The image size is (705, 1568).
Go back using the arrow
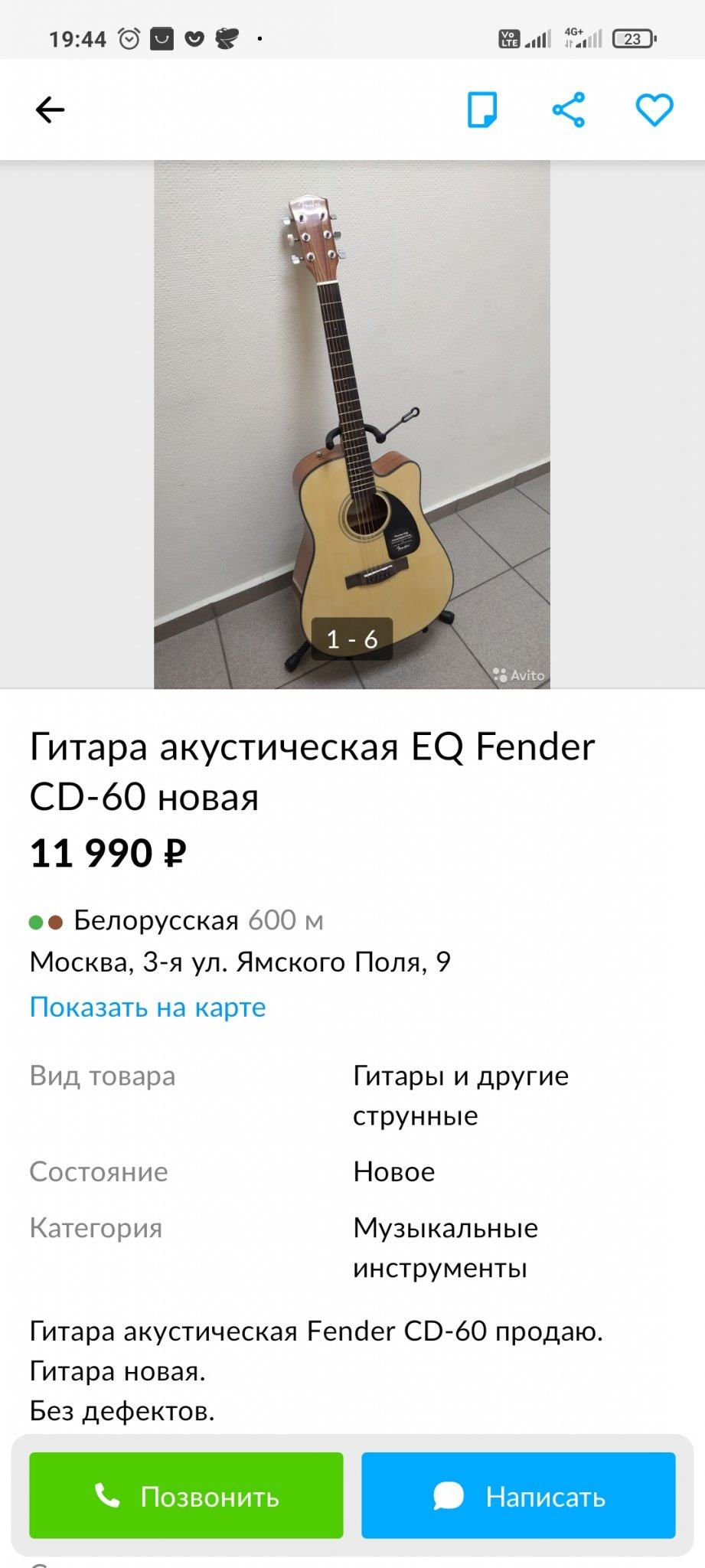click(51, 110)
